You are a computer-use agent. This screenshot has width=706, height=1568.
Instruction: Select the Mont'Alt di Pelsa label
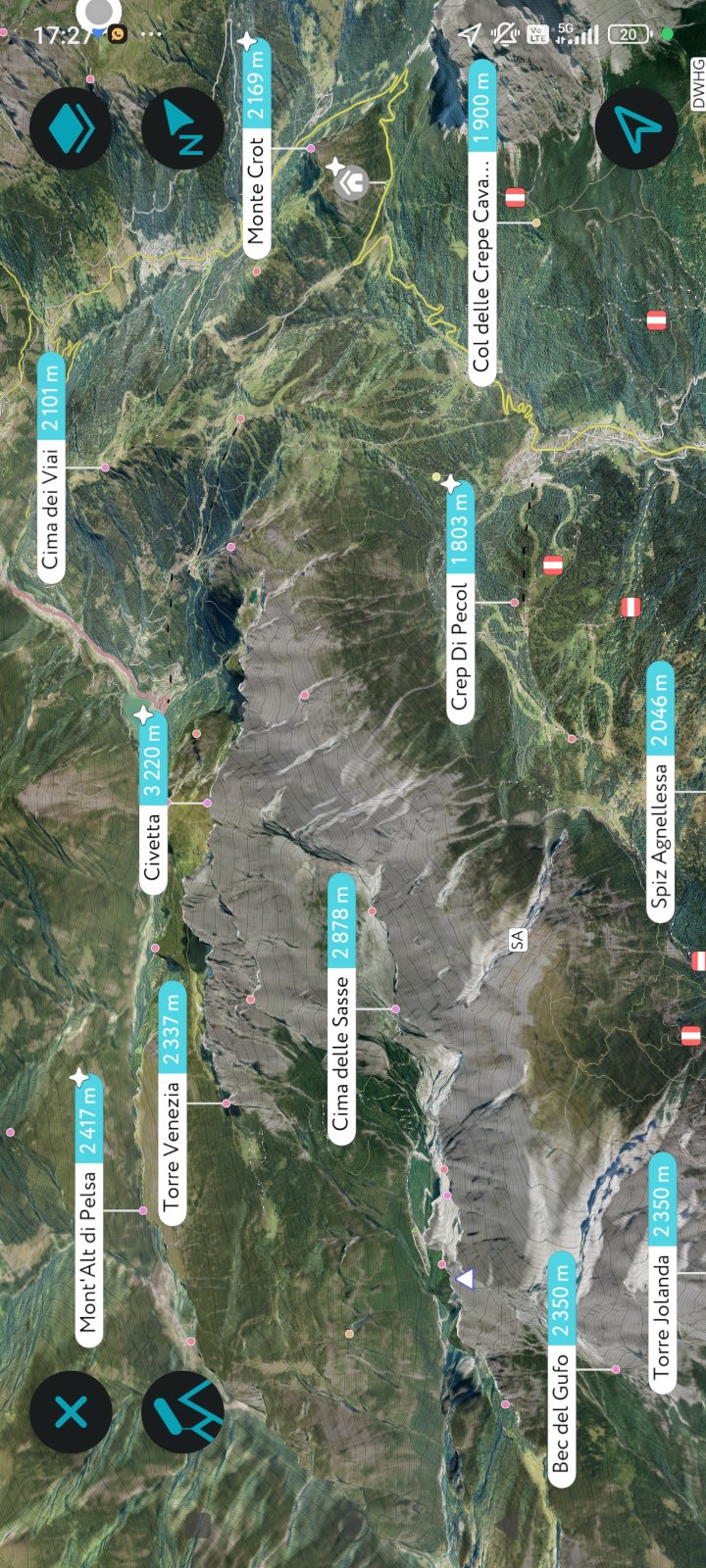(x=88, y=1211)
